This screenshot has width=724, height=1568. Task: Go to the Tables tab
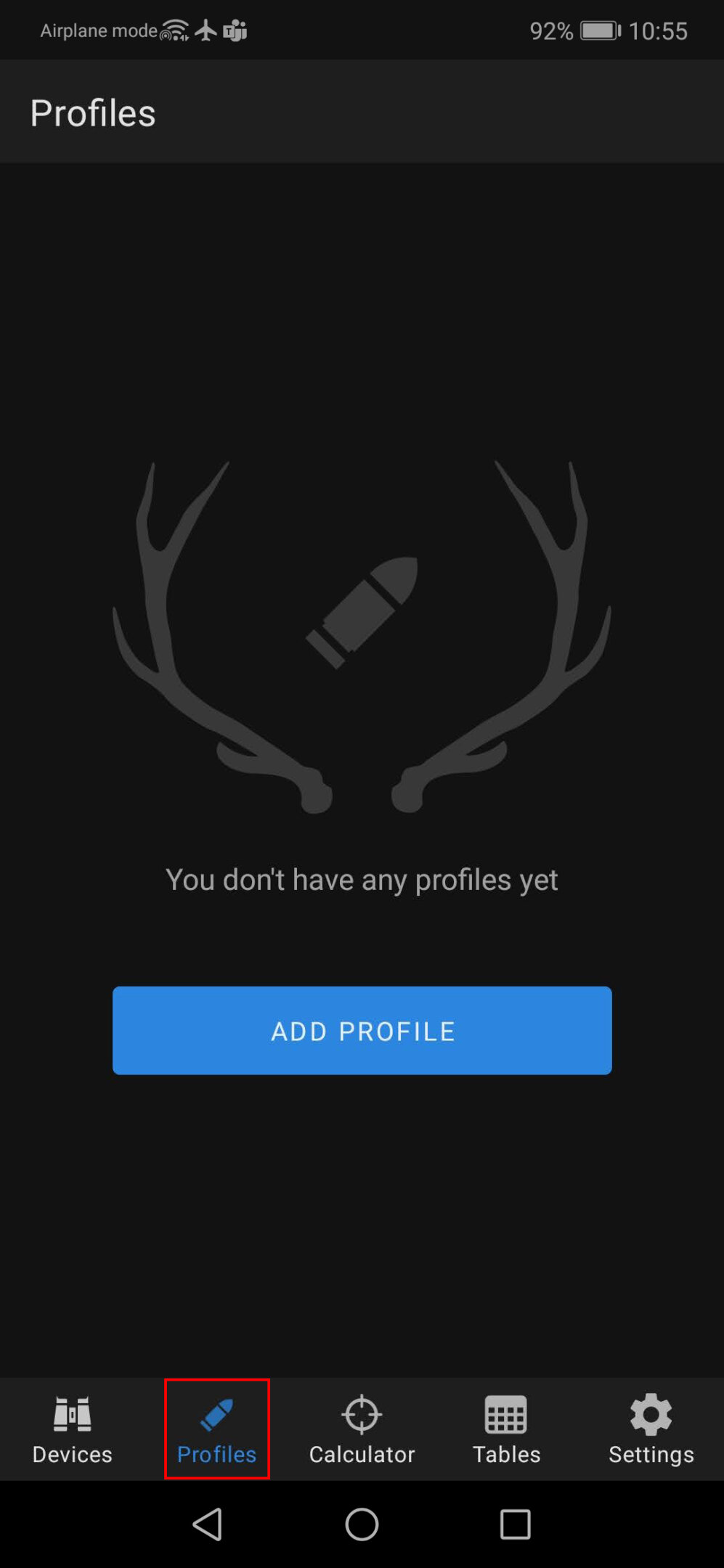click(x=506, y=1429)
